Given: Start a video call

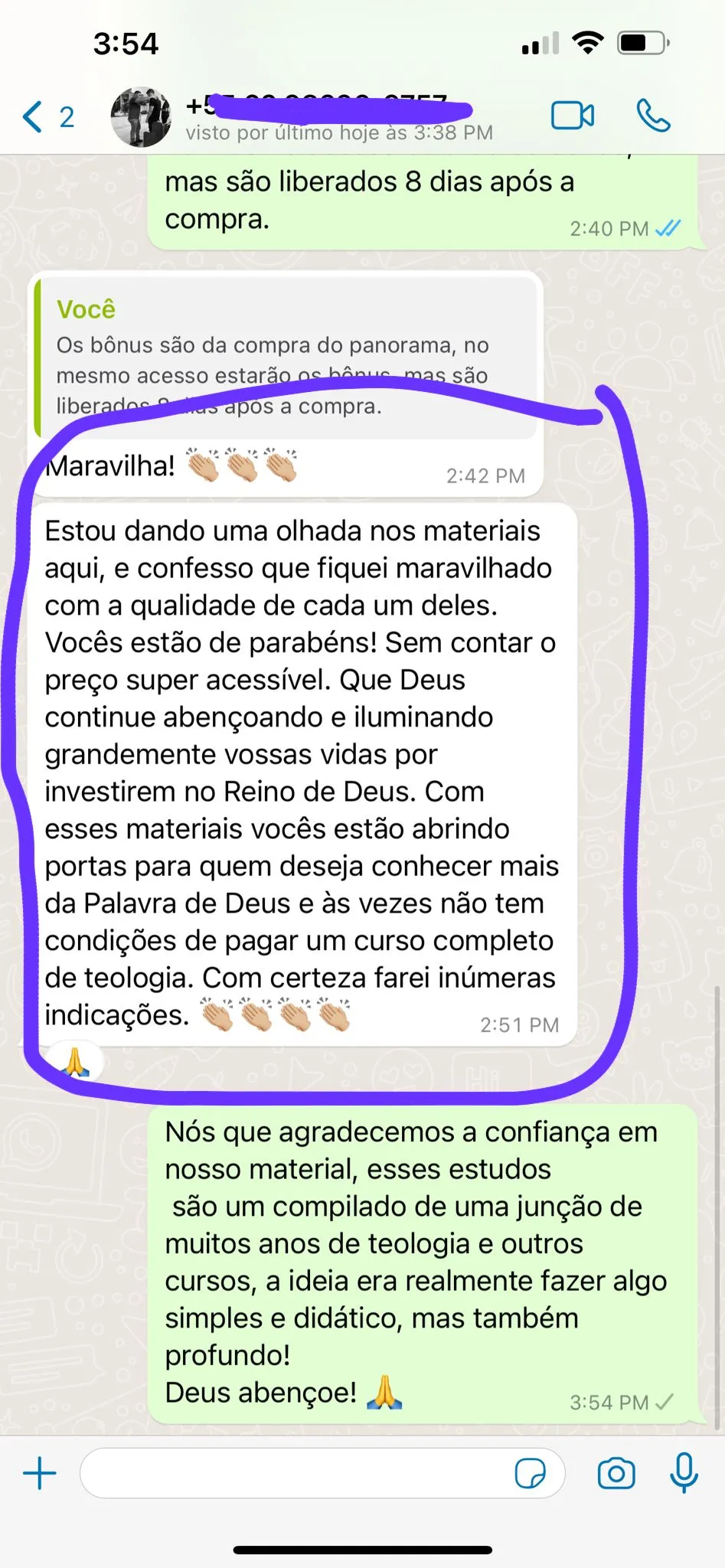Looking at the screenshot, I should coord(573,116).
